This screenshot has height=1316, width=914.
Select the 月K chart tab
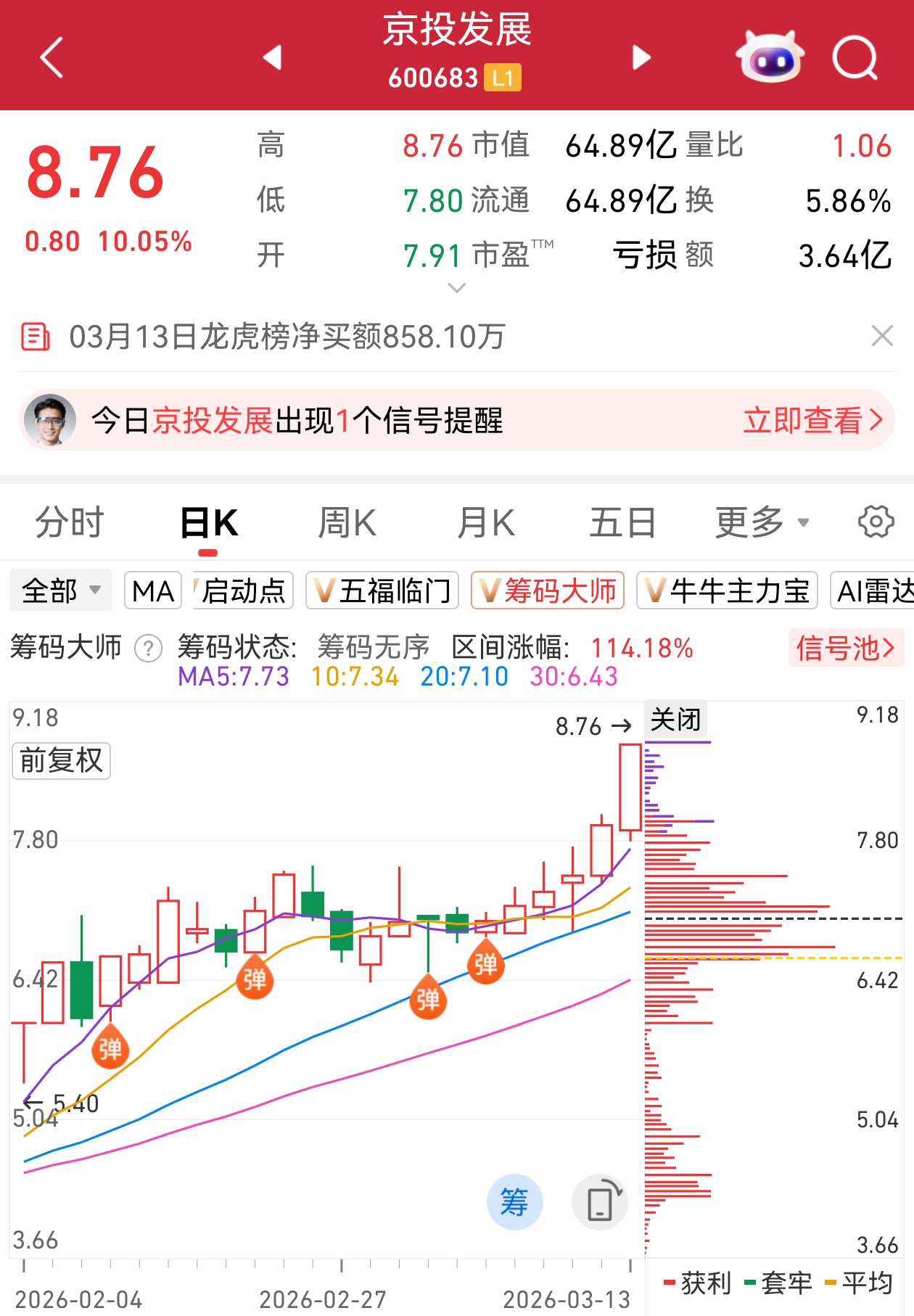click(x=486, y=522)
